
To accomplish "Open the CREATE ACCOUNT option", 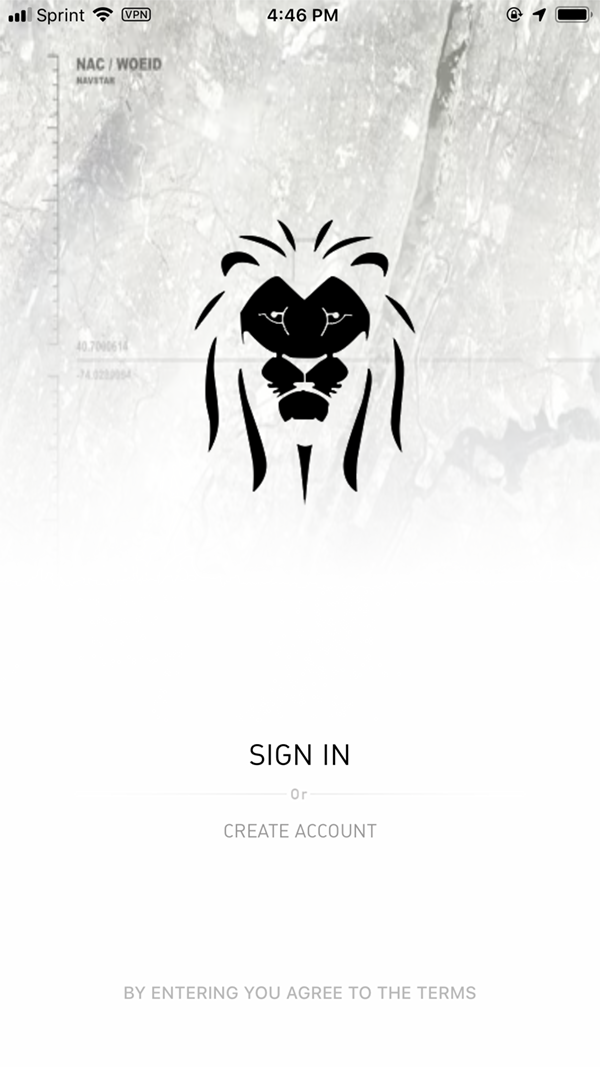I will [300, 831].
